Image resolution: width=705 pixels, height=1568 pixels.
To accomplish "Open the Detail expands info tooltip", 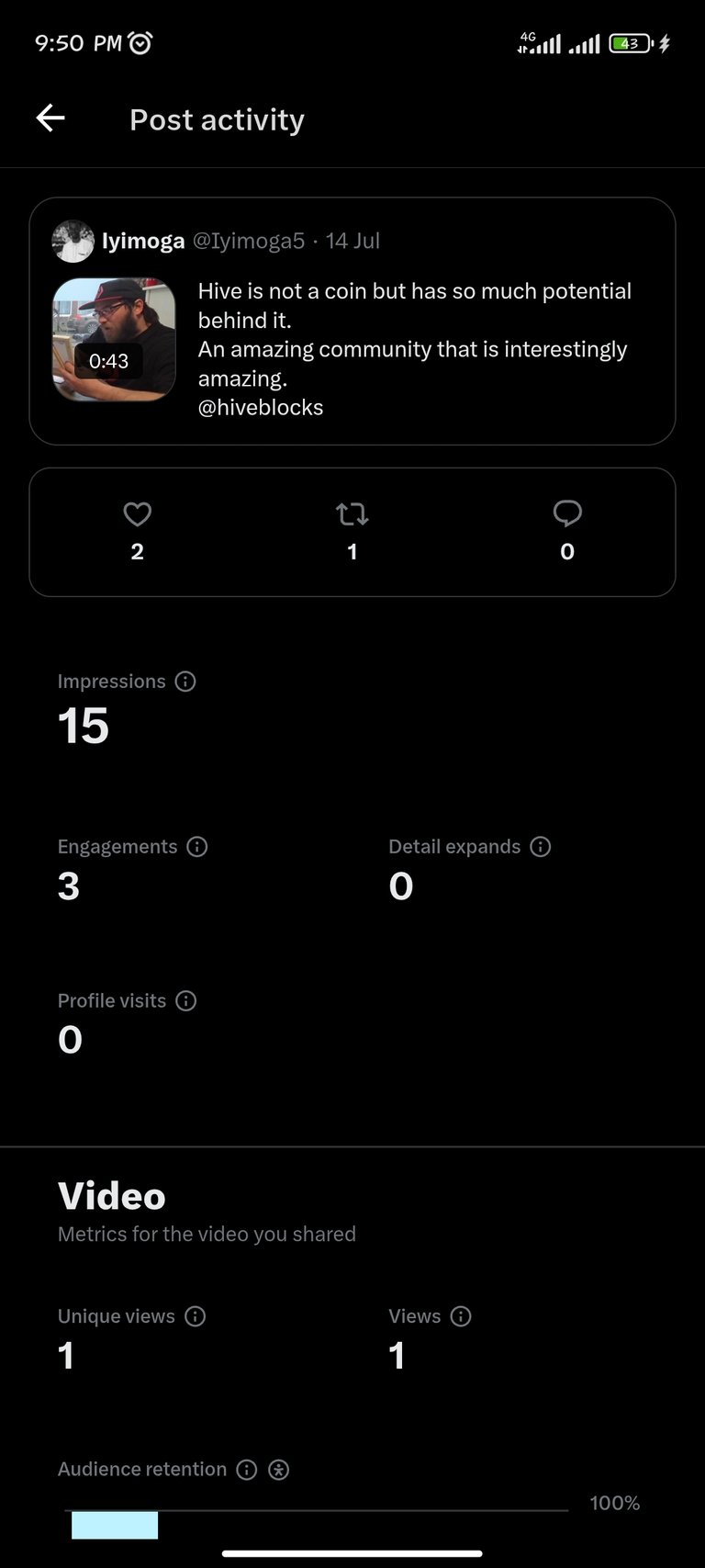I will tap(541, 847).
